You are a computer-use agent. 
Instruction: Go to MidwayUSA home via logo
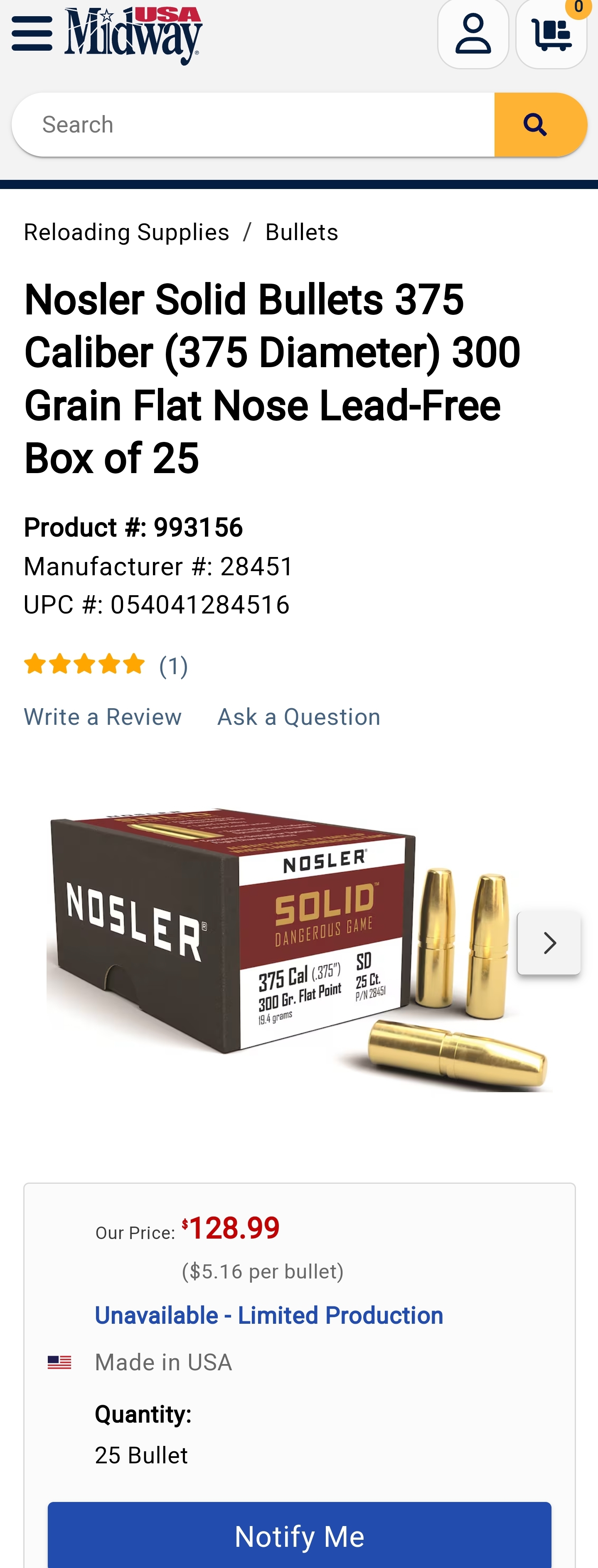133,35
